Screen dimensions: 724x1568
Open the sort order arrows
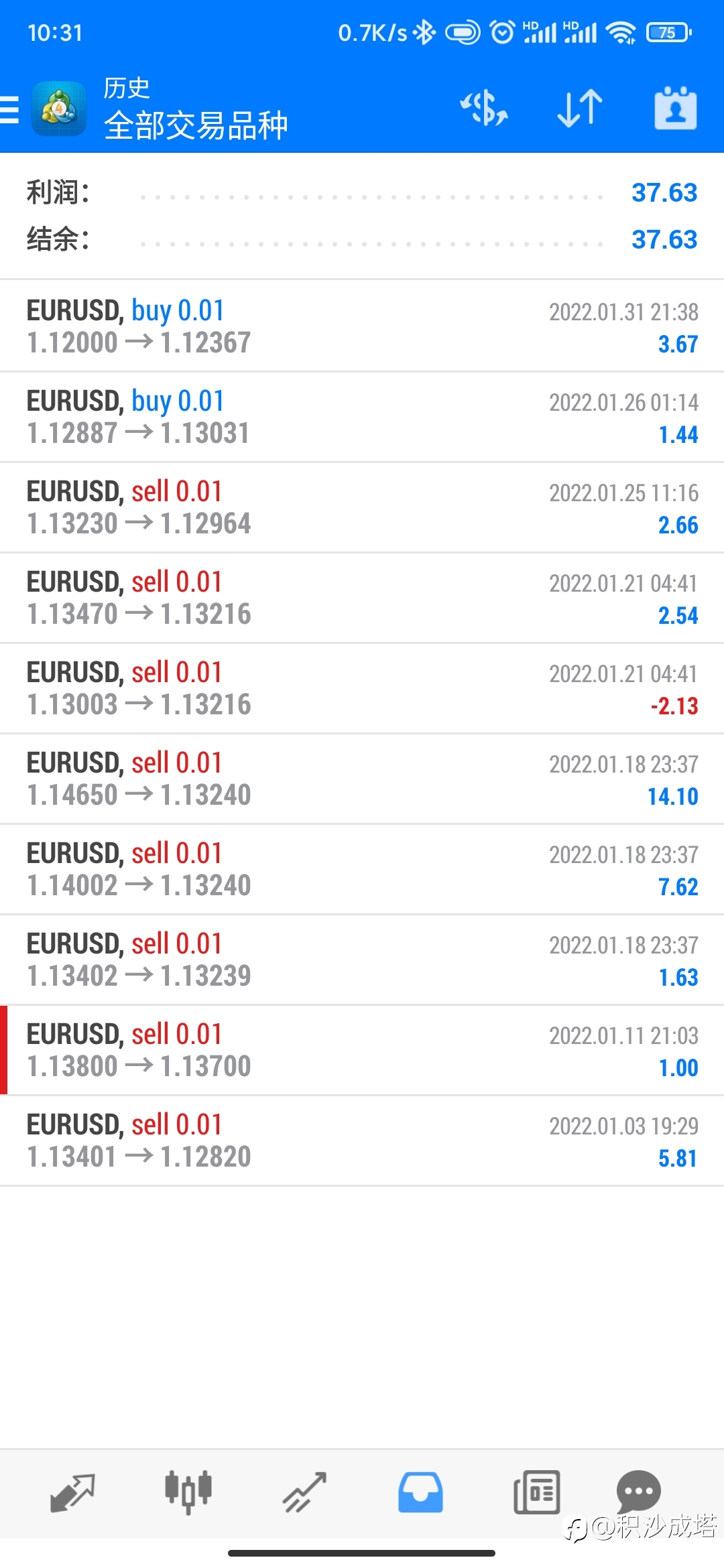tap(580, 108)
